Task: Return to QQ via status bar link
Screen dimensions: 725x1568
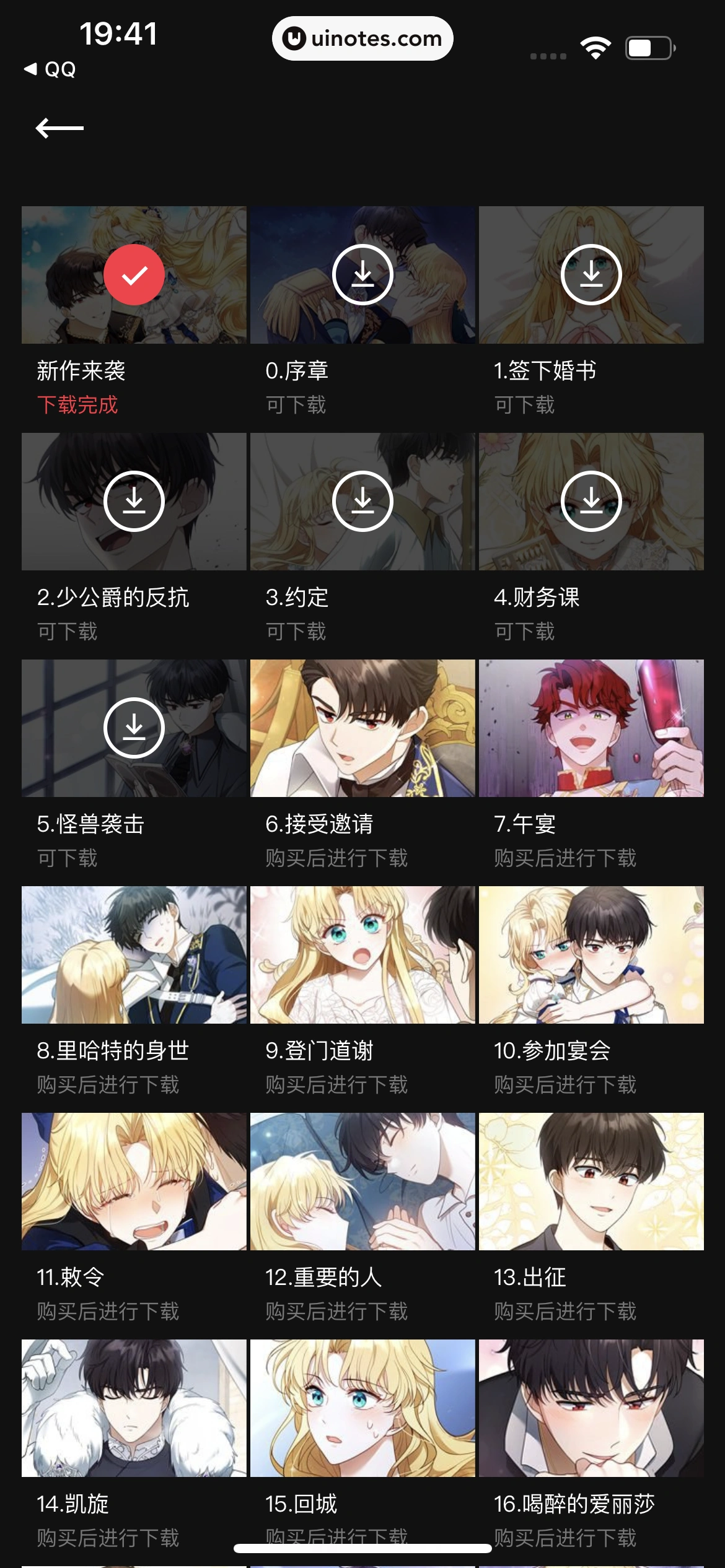Action: coord(51,69)
